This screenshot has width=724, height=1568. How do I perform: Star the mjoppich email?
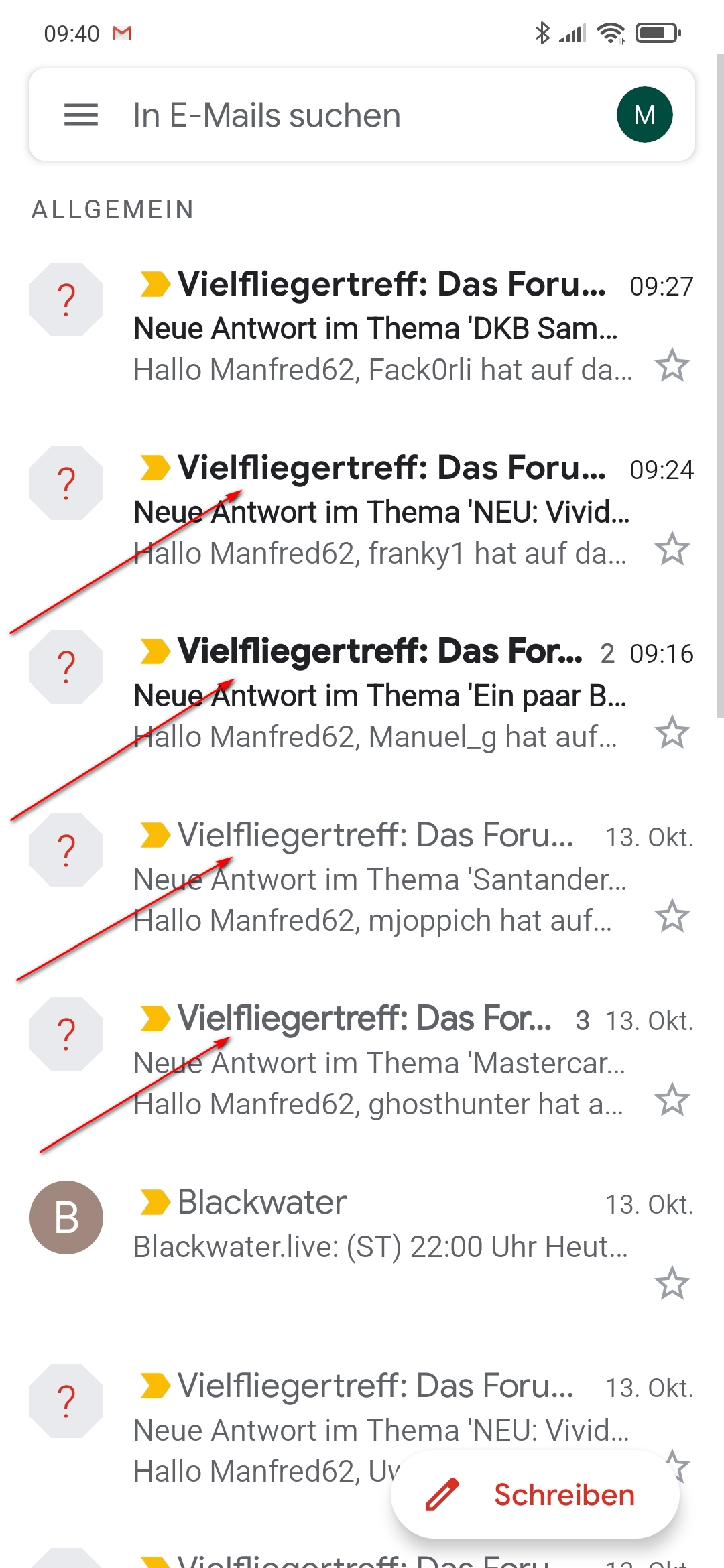(672, 917)
